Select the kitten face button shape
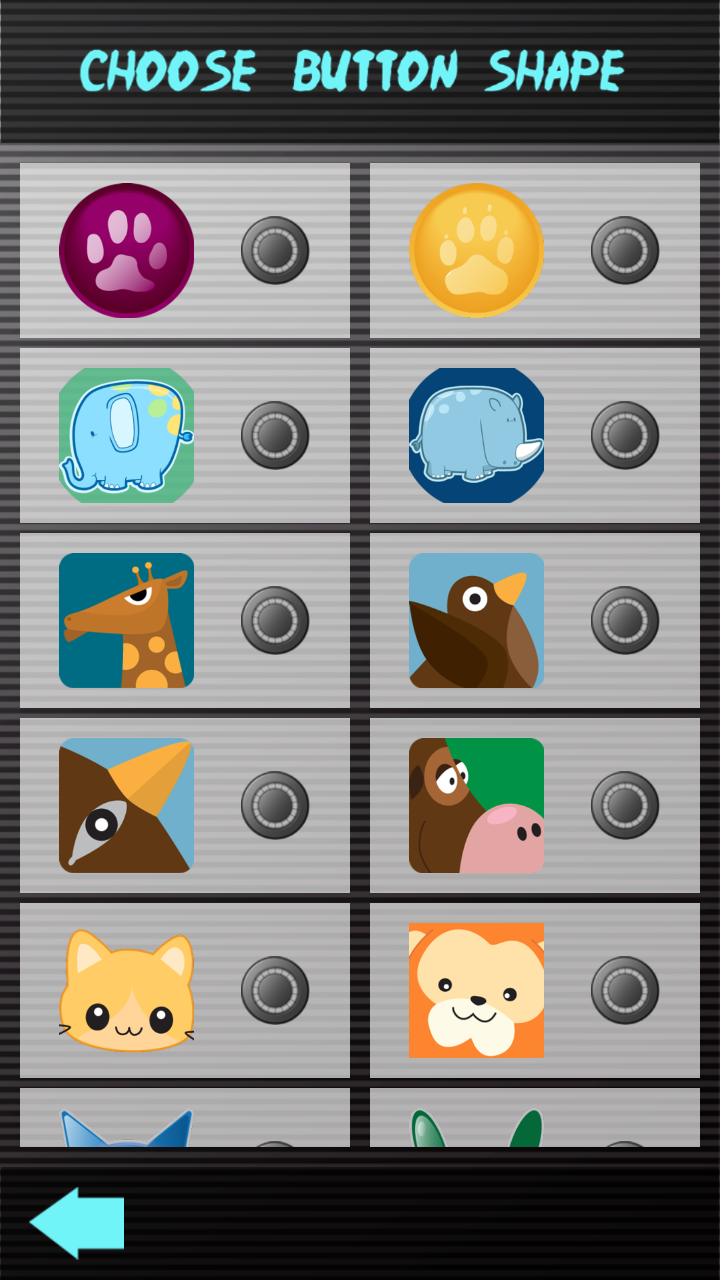 click(127, 990)
